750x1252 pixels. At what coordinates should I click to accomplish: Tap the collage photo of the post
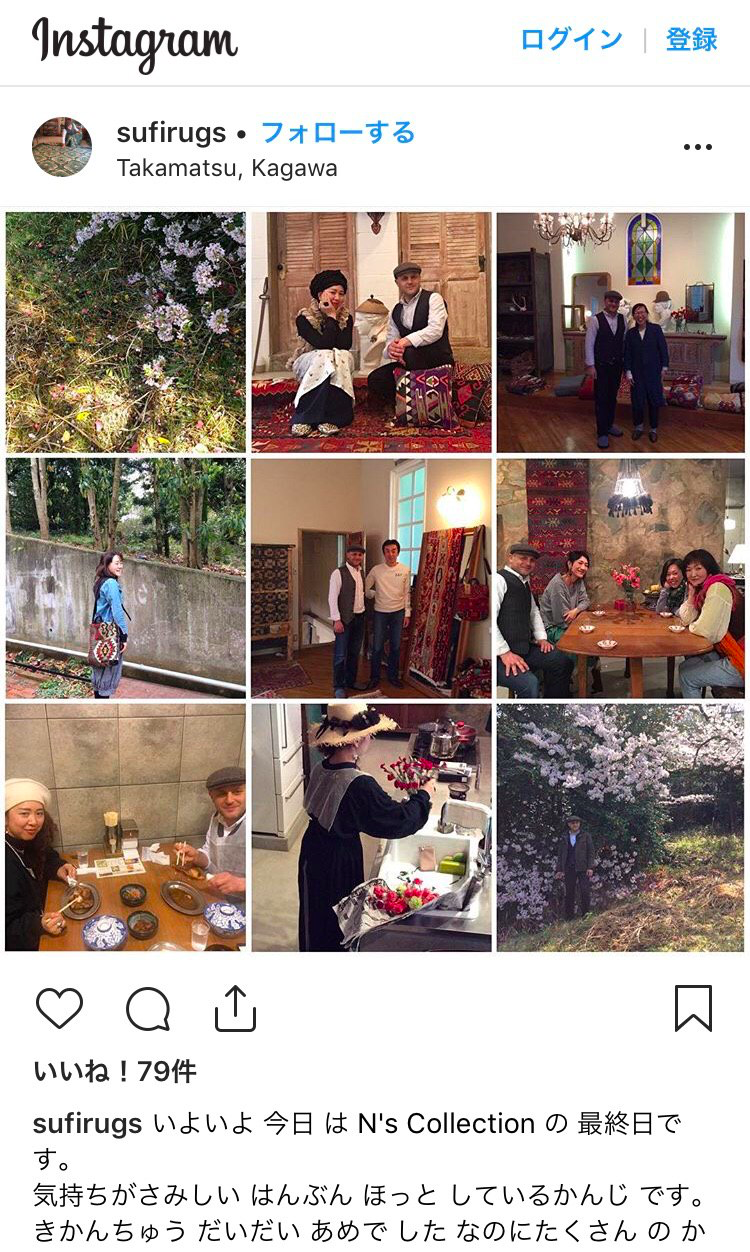tap(375, 580)
